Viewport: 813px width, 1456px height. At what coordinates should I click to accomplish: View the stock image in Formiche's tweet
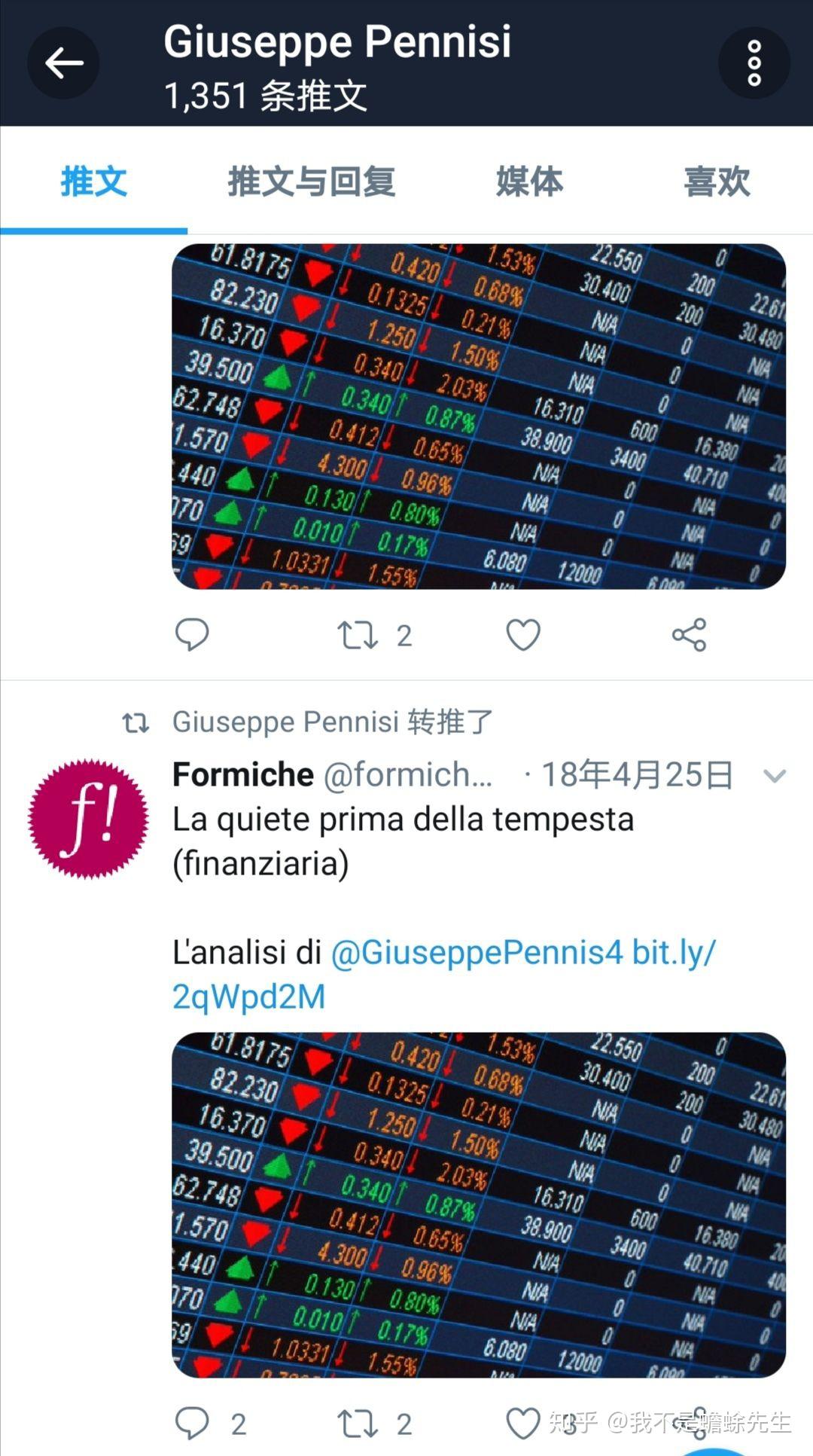[479, 1204]
